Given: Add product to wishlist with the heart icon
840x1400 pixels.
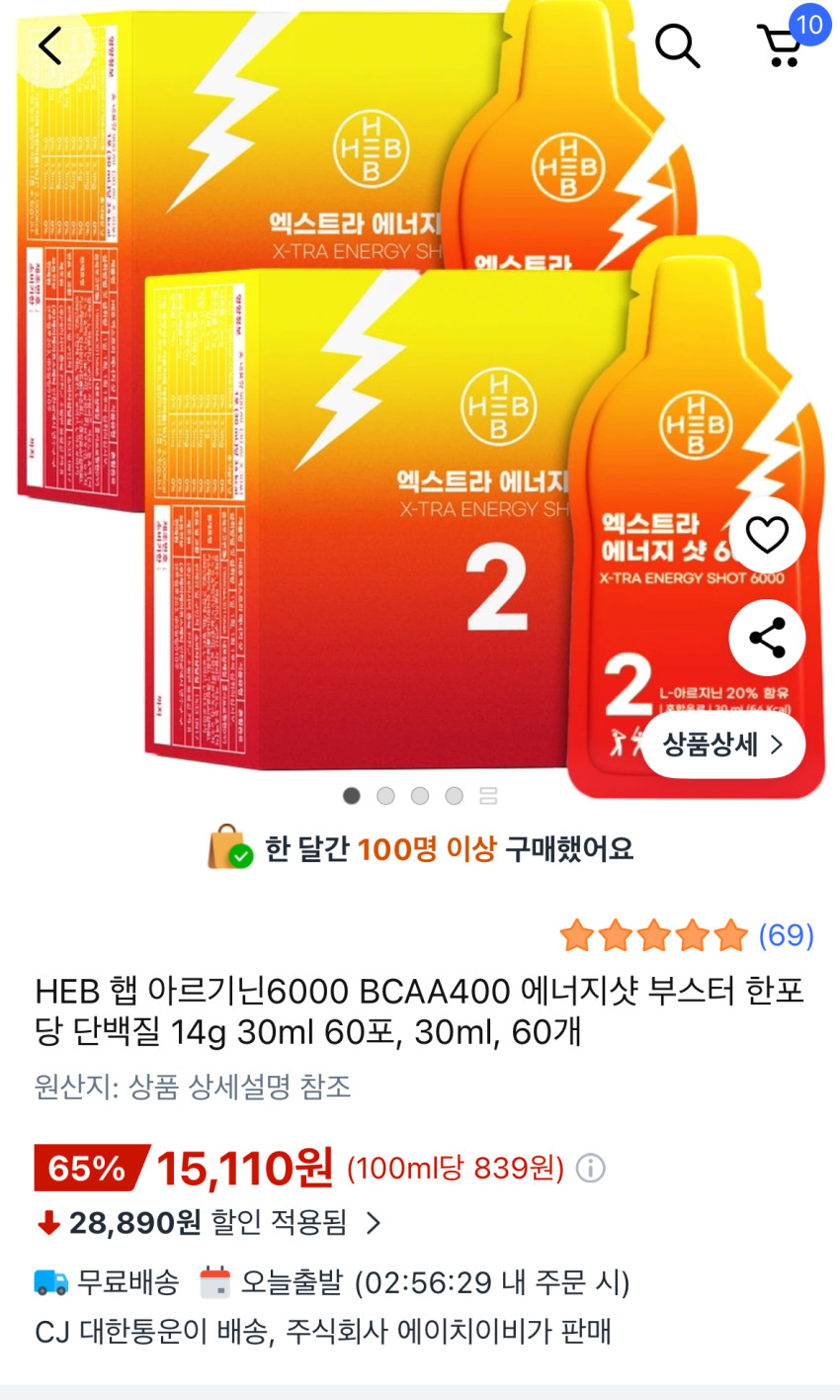Looking at the screenshot, I should click(x=767, y=535).
